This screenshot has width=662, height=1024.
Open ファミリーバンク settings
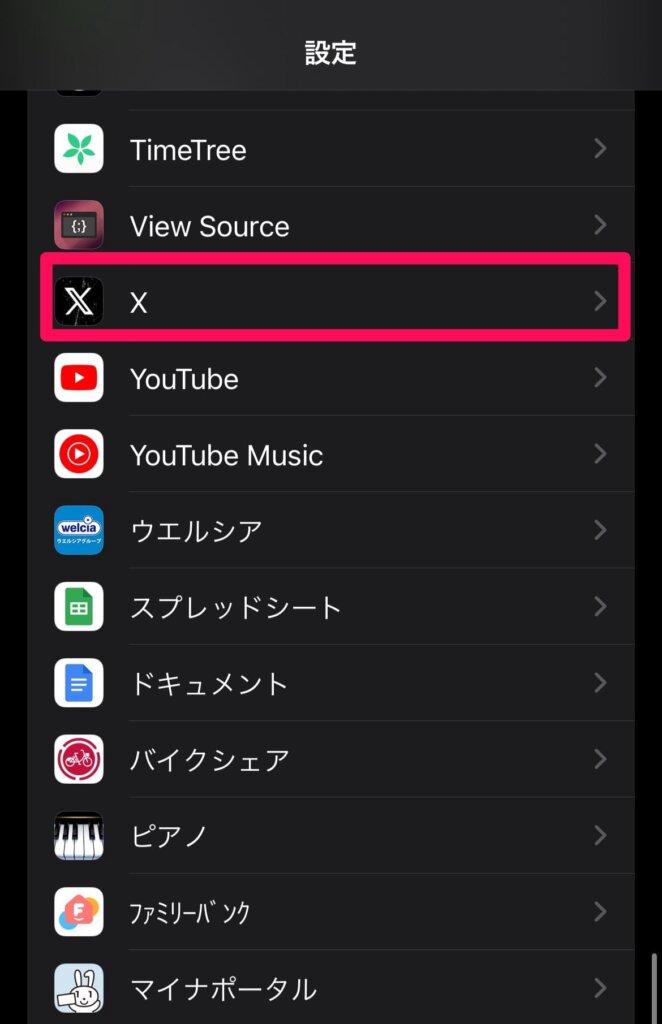(330, 912)
